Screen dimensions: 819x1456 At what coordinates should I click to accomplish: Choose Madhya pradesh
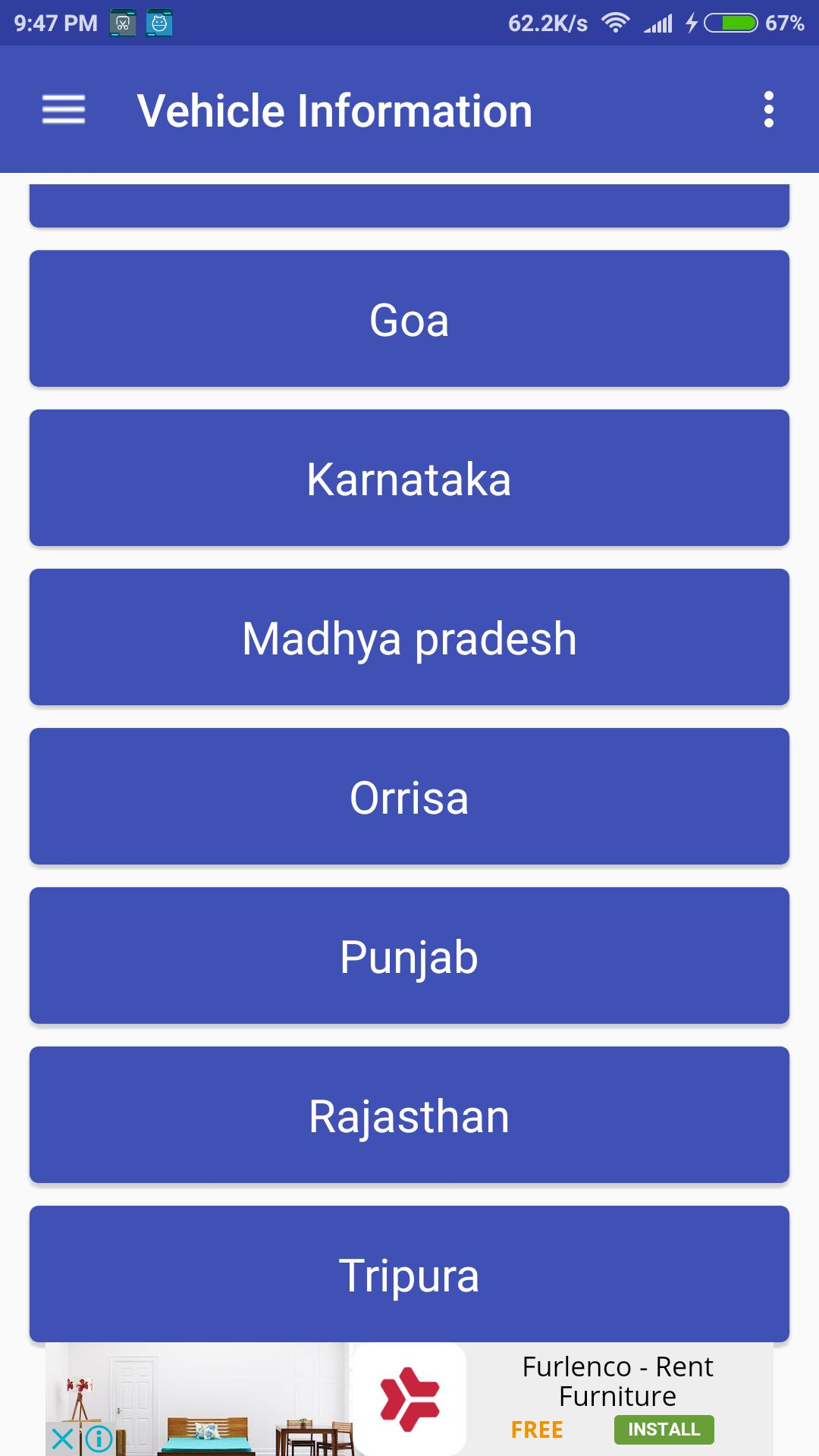(409, 638)
